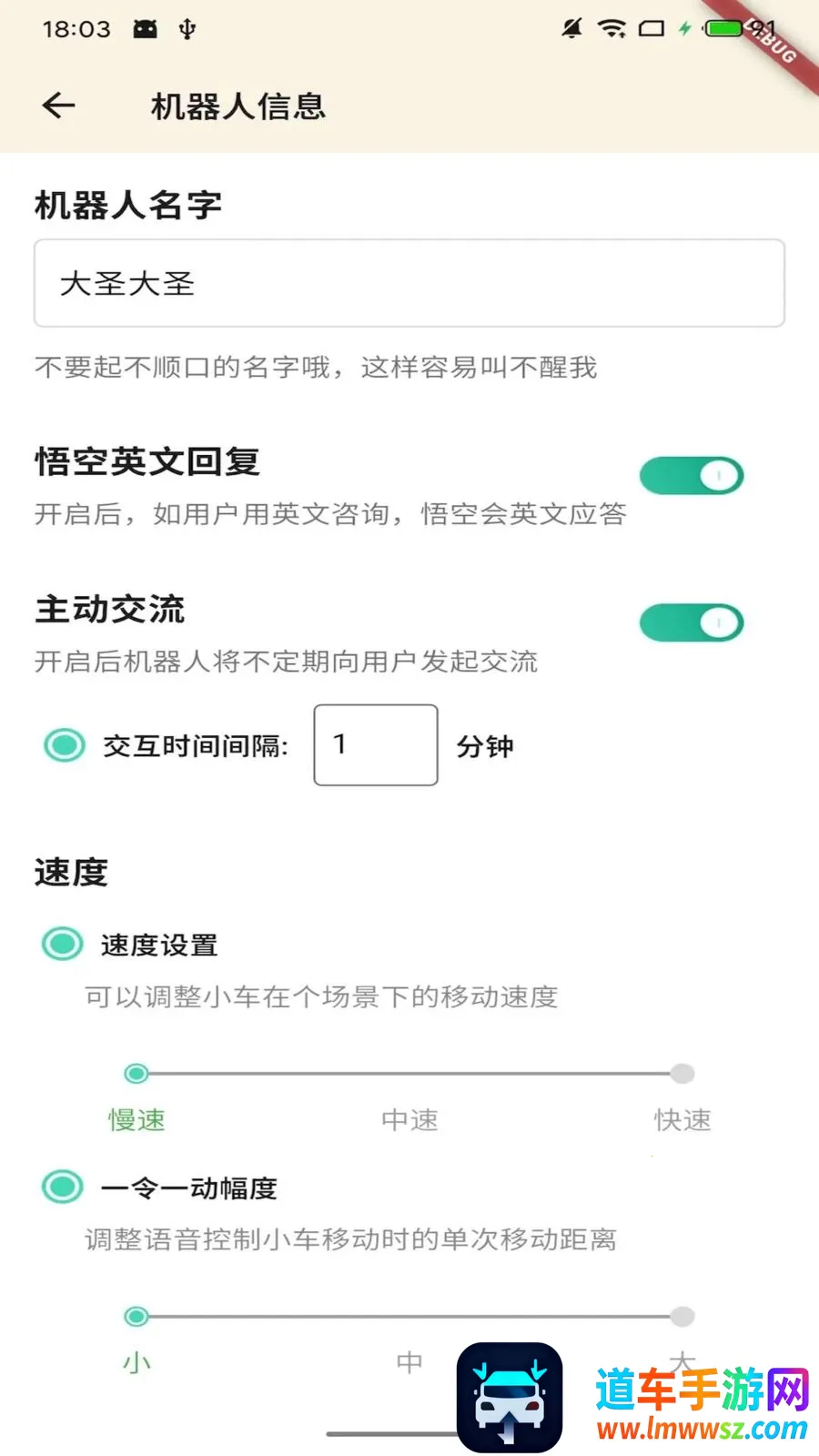
Task: Set speed slider to 中速
Action: click(x=409, y=1074)
